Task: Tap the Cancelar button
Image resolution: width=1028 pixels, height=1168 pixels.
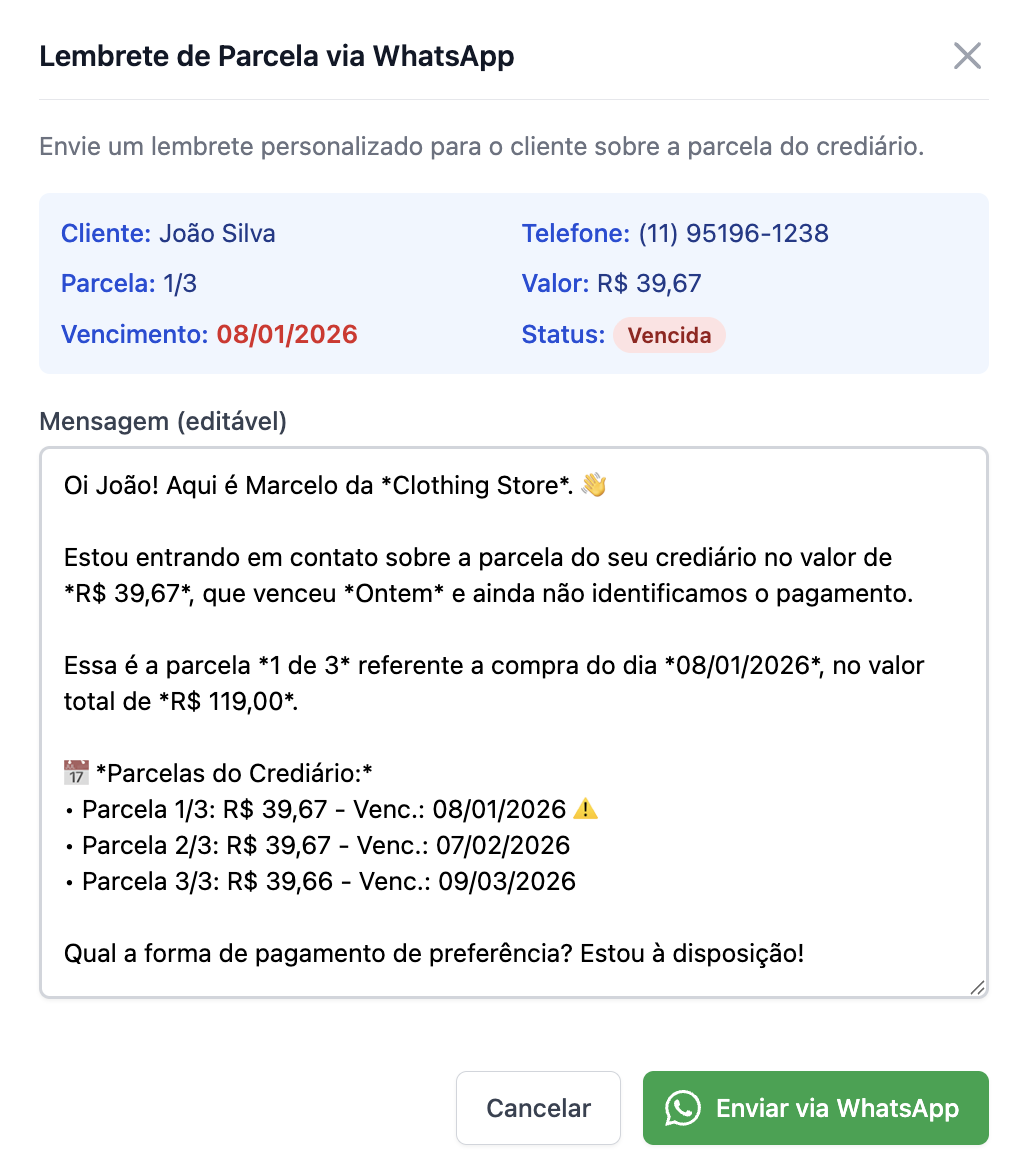Action: pyautogui.click(x=538, y=1108)
